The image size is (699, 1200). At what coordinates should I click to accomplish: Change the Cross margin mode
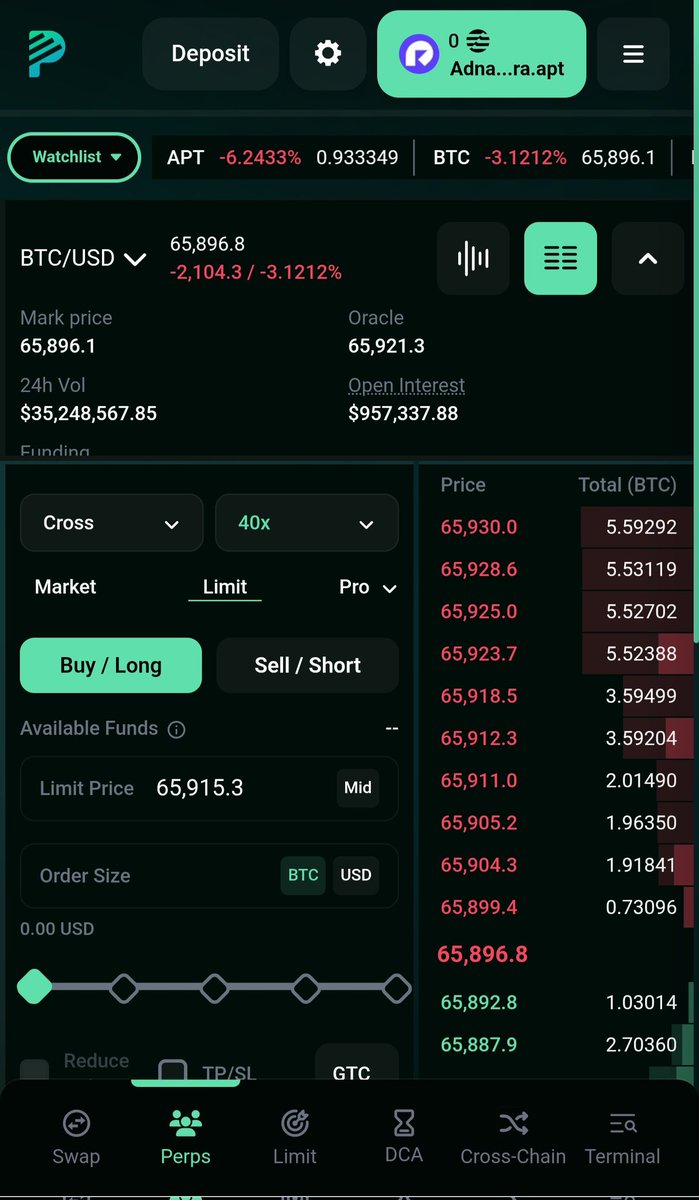(111, 523)
